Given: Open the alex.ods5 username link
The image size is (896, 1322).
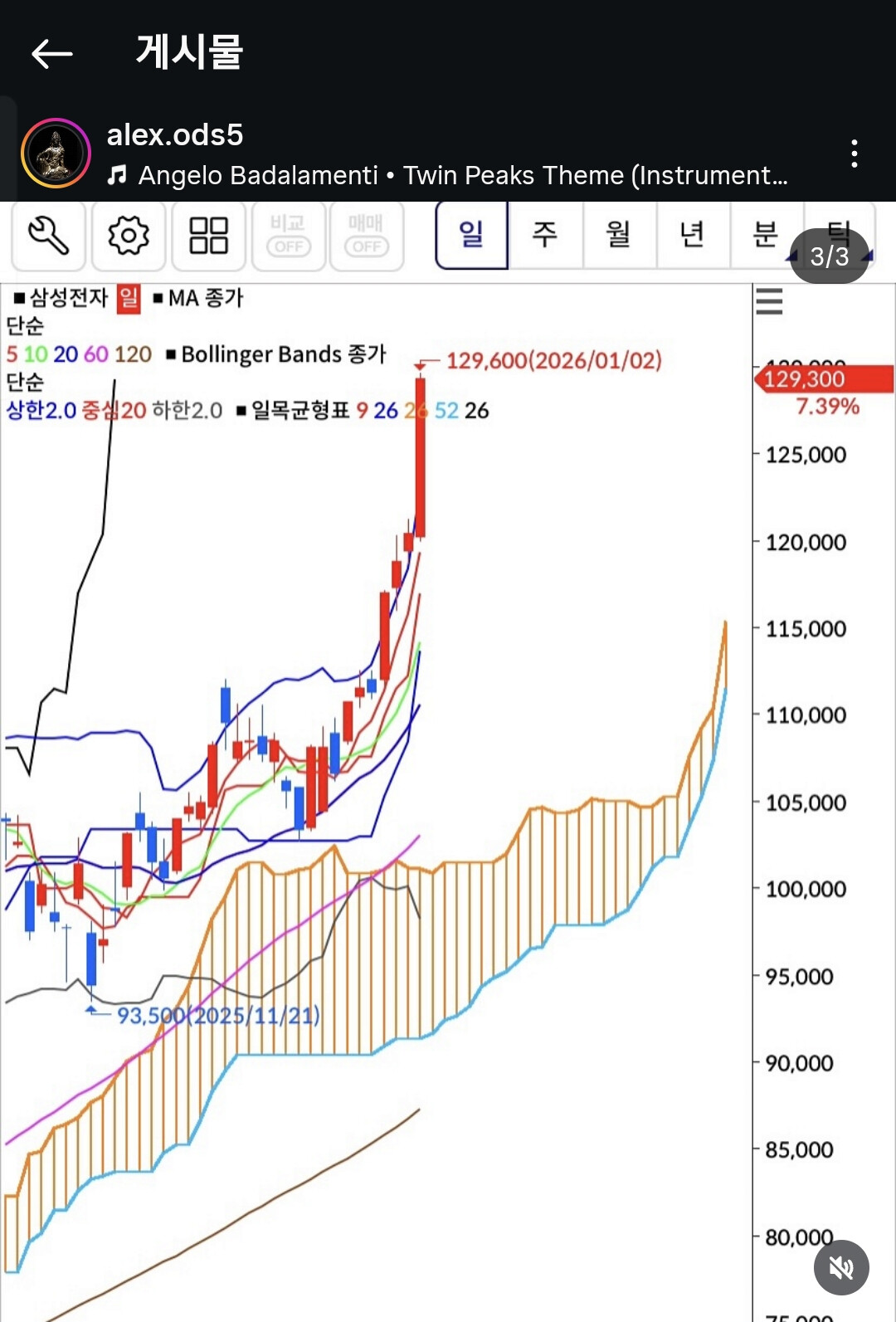Looking at the screenshot, I should [x=175, y=134].
